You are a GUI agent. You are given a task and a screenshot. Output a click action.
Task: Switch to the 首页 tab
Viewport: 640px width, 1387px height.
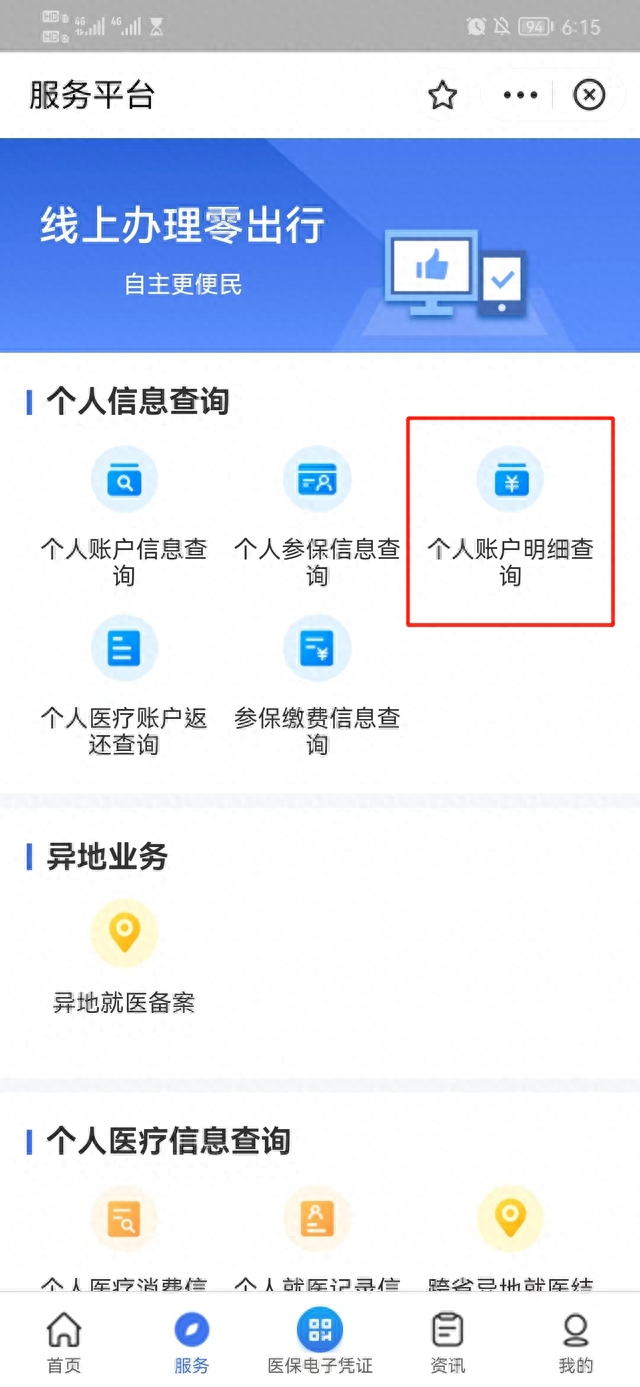click(64, 1343)
